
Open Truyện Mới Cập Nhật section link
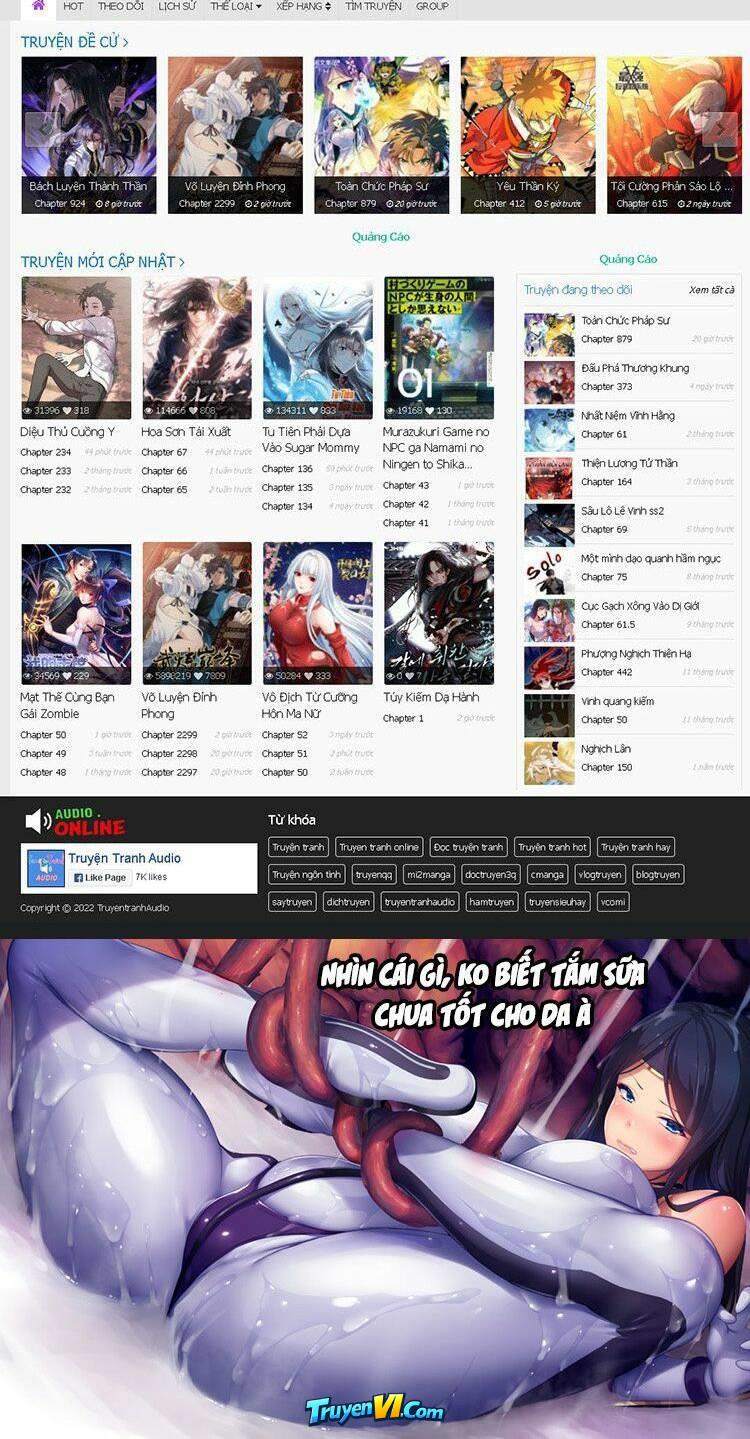coord(102,262)
